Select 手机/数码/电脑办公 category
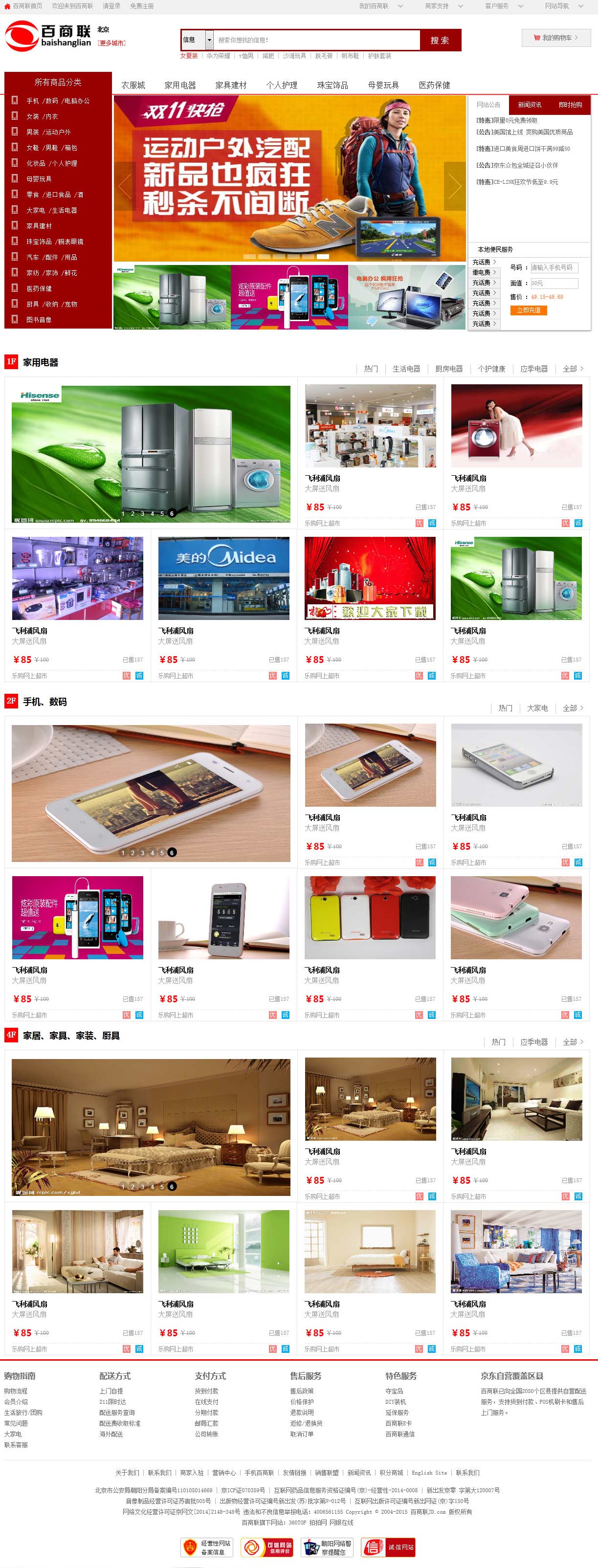Image resolution: width=598 pixels, height=1568 pixels. coord(58,101)
